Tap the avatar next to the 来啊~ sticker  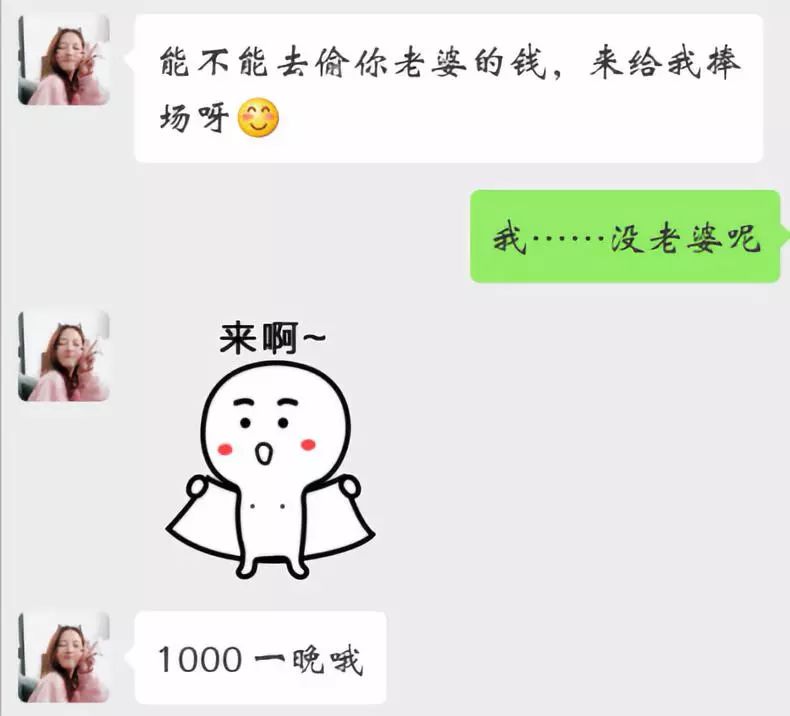(x=64, y=355)
